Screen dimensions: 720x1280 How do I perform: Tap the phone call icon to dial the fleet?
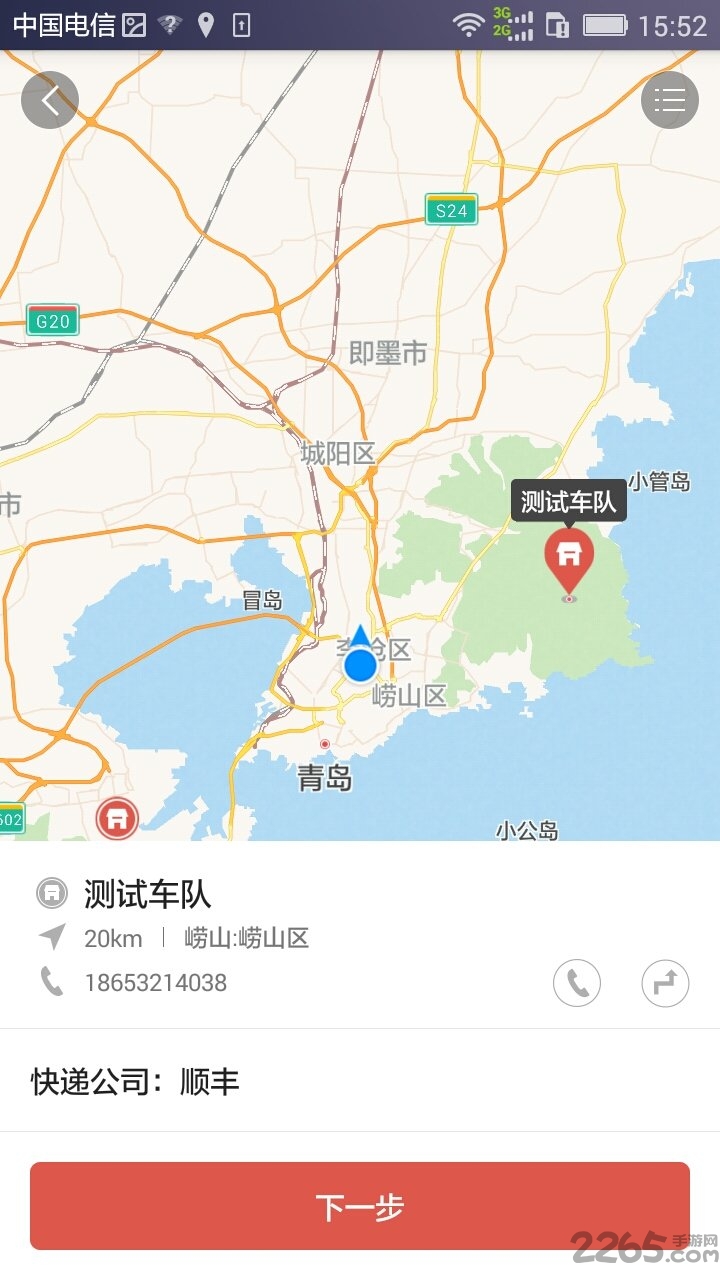[x=576, y=983]
